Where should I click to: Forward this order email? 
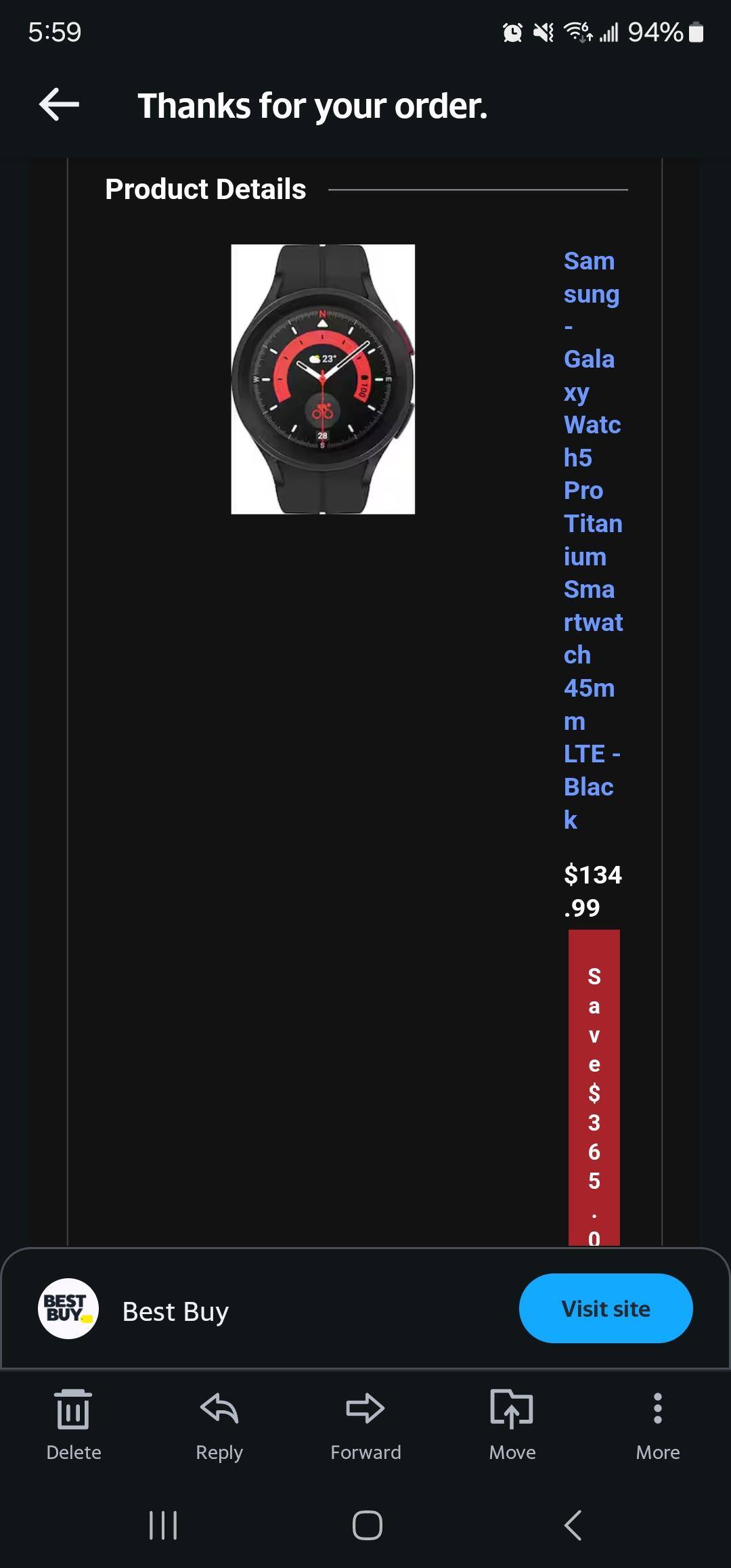pos(365,1423)
